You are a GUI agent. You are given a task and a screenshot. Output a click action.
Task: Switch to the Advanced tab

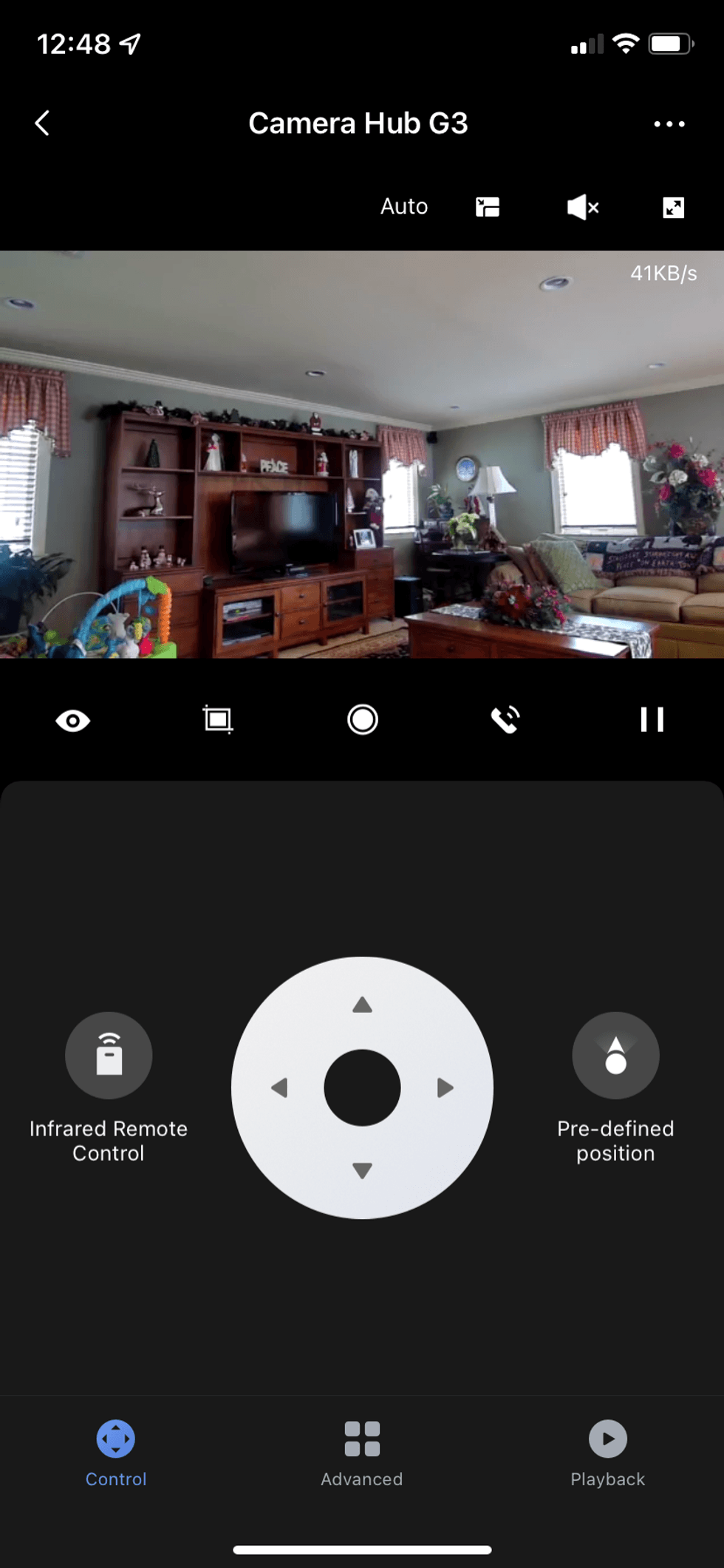tap(361, 1453)
